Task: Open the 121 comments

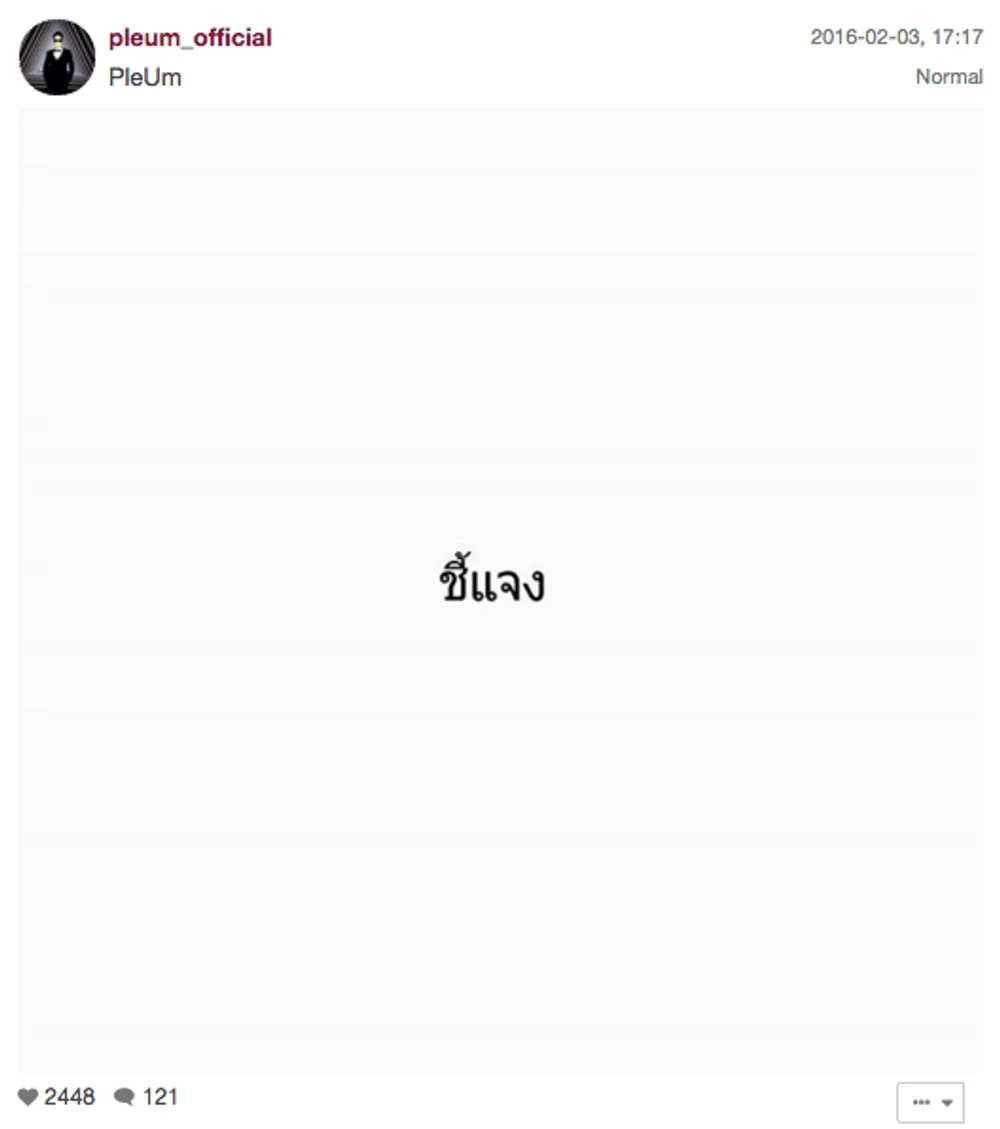Action: click(125, 1097)
